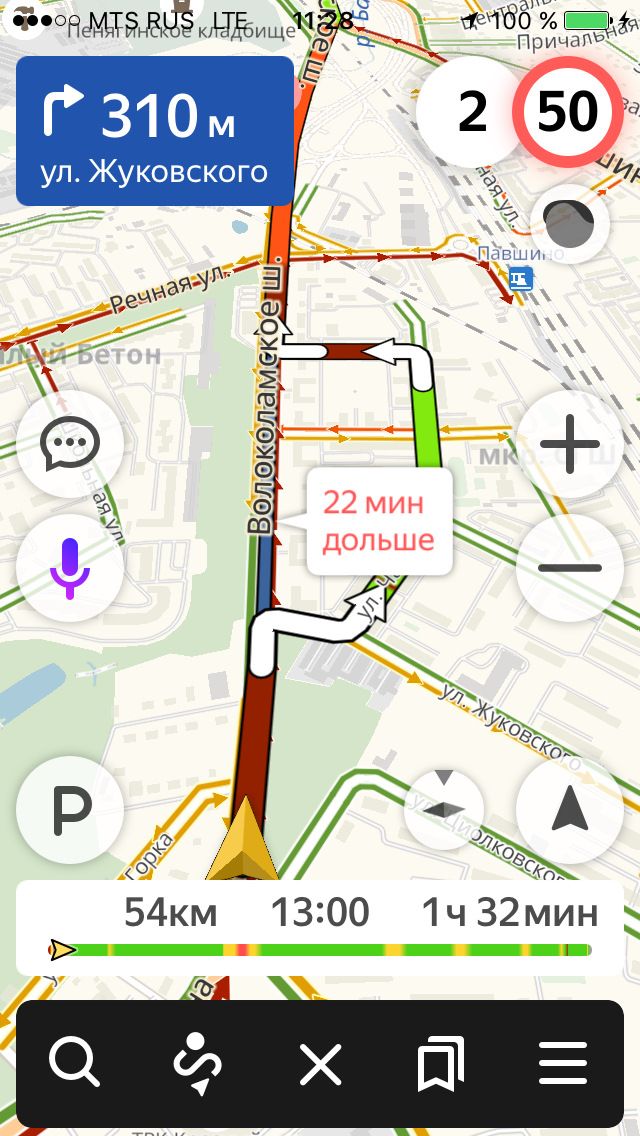The width and height of the screenshot is (640, 1136).
Task: Open search in the bottom bar
Action: point(75,1064)
